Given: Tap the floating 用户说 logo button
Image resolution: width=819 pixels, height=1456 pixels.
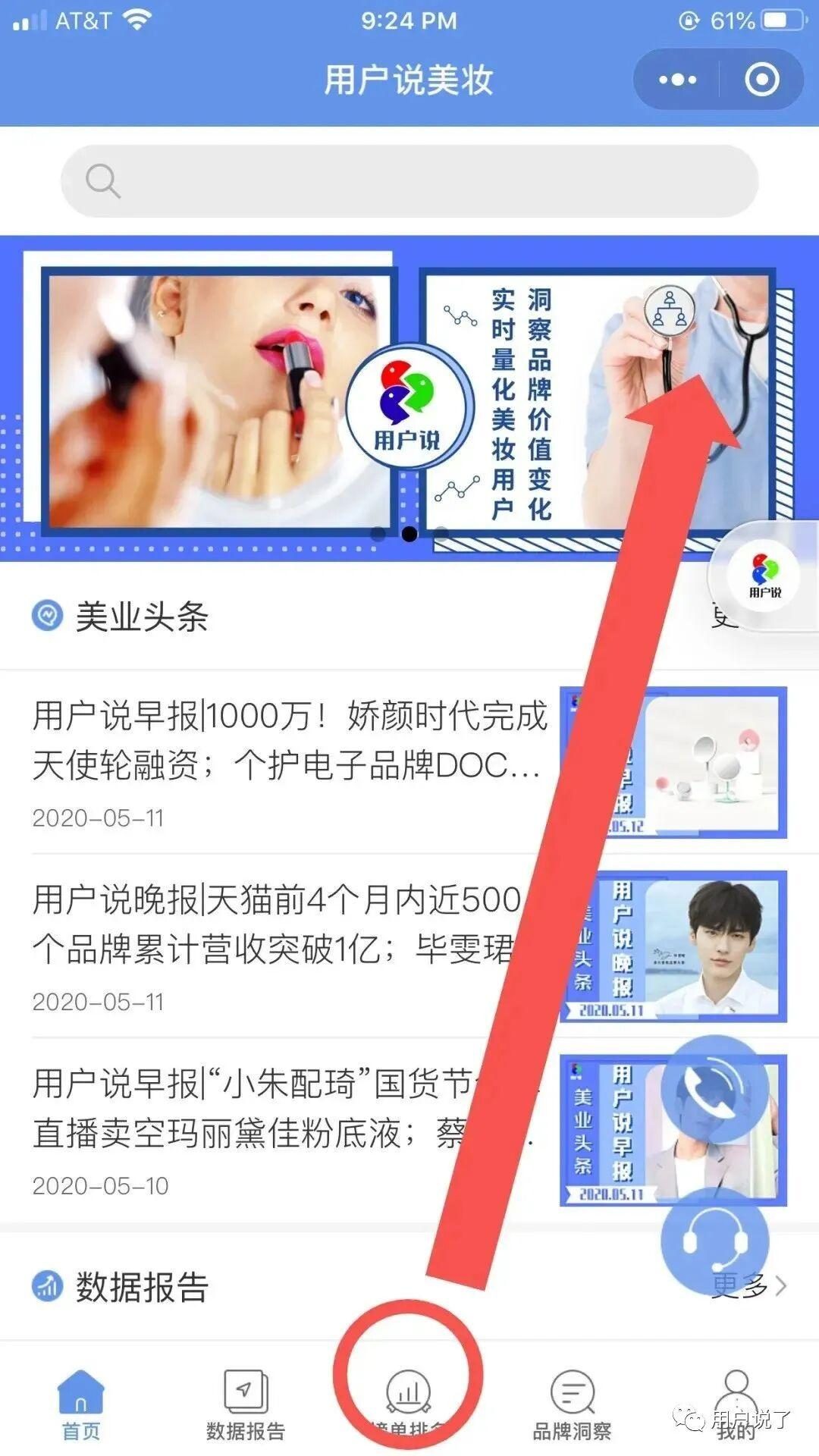Looking at the screenshot, I should point(764,576).
